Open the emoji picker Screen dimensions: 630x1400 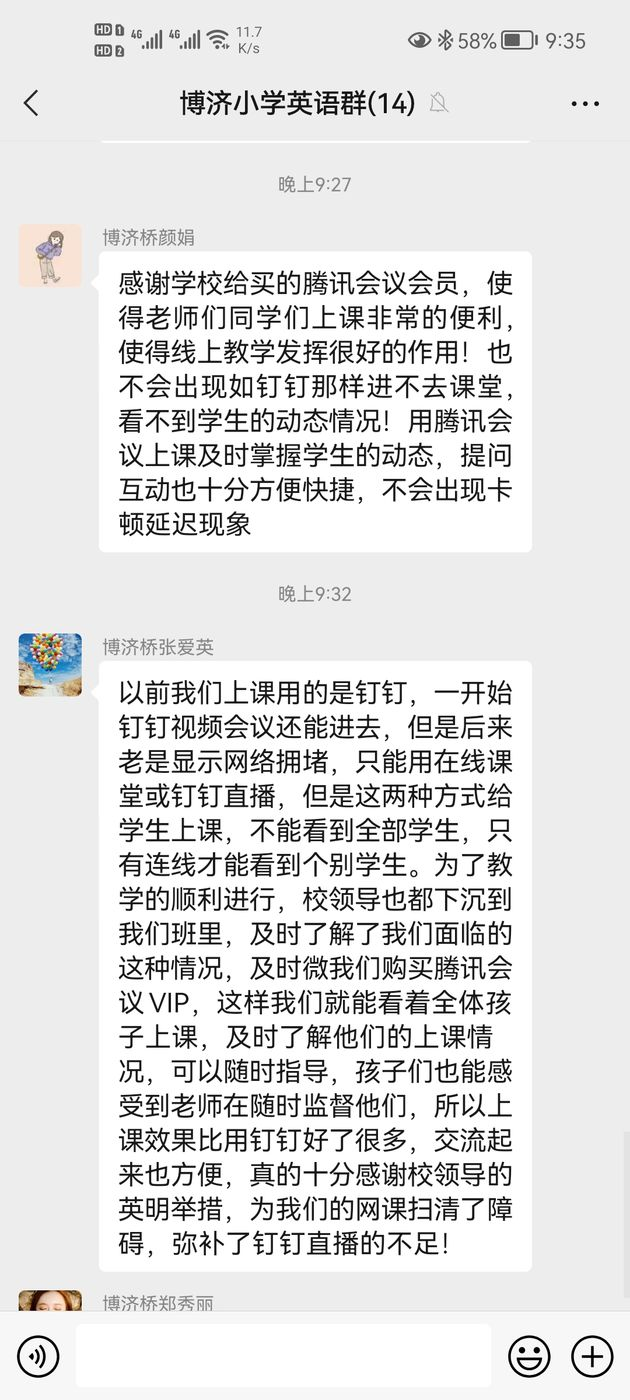click(x=529, y=1356)
